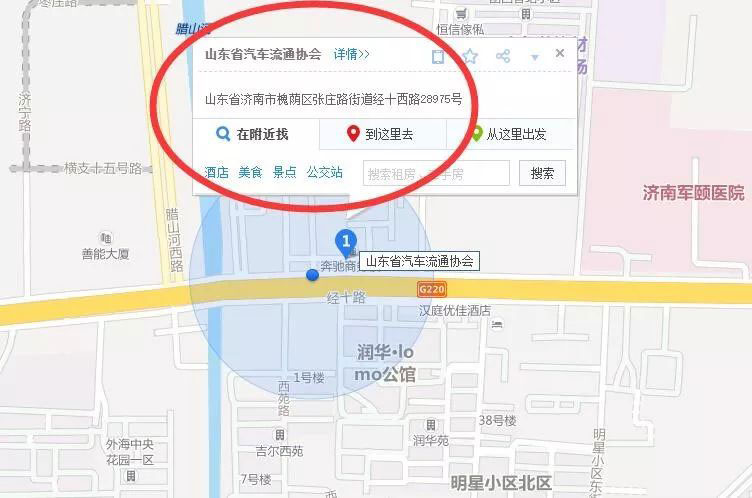Close the location info popup
752x498 pixels.
point(560,53)
